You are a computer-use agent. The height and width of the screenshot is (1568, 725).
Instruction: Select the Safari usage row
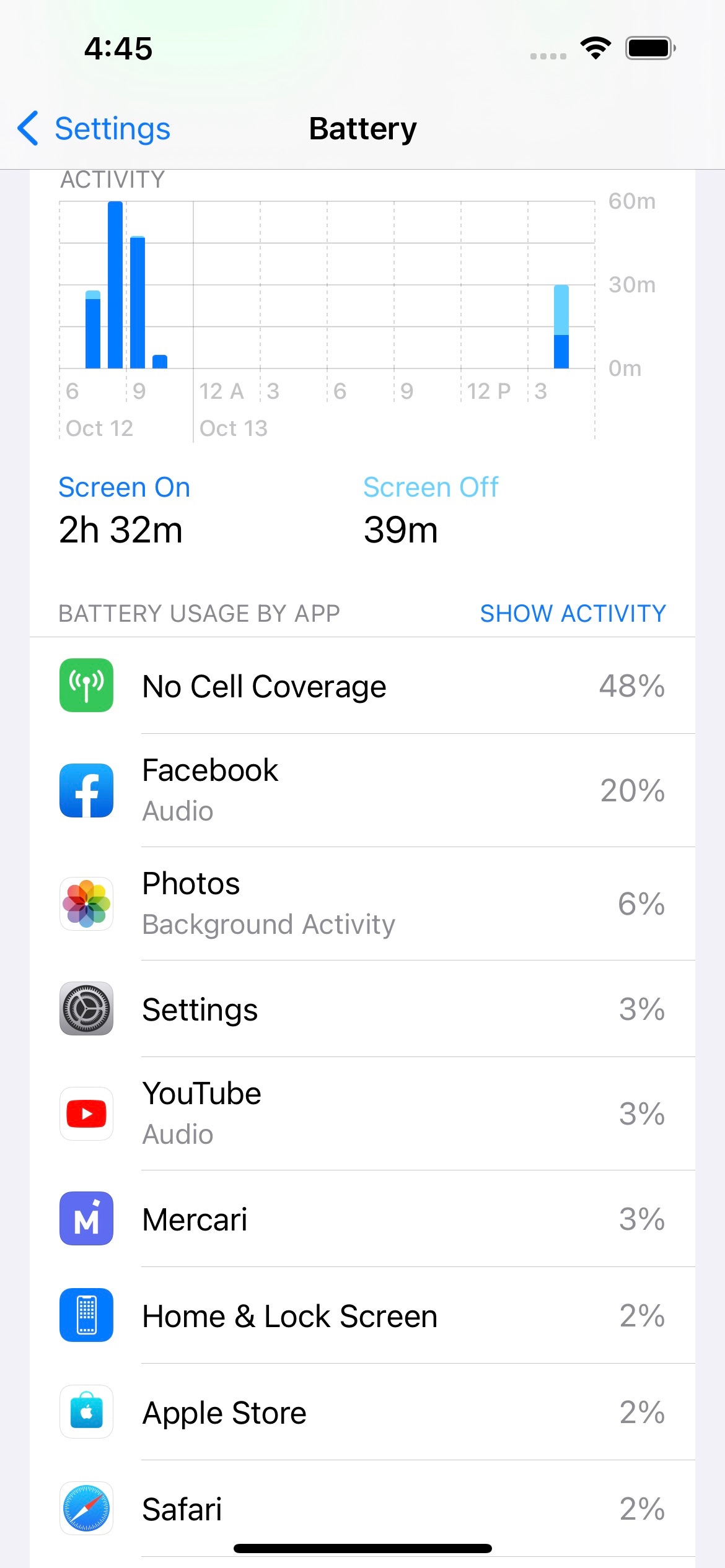coord(362,1509)
